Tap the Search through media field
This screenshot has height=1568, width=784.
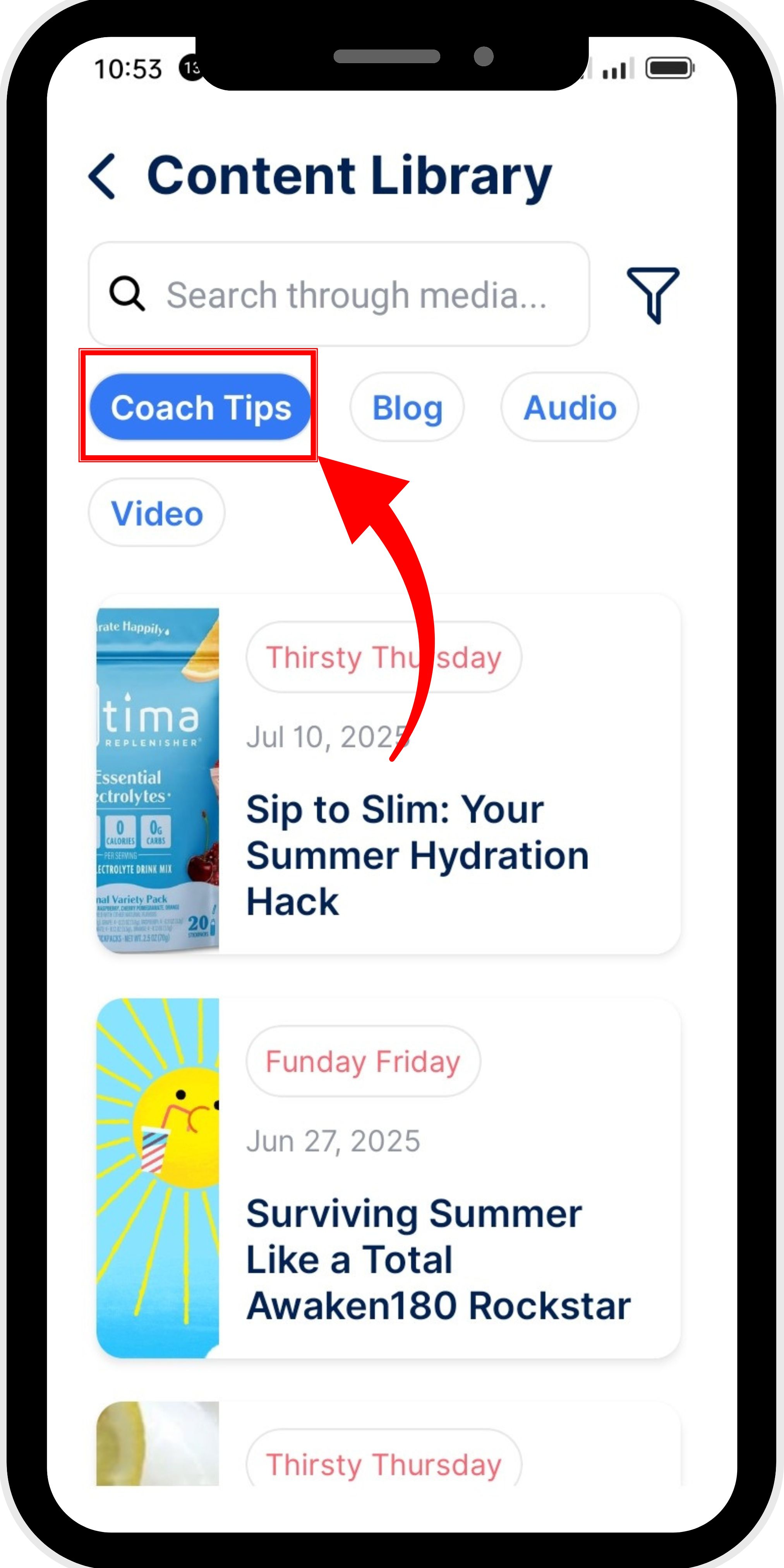click(x=339, y=295)
